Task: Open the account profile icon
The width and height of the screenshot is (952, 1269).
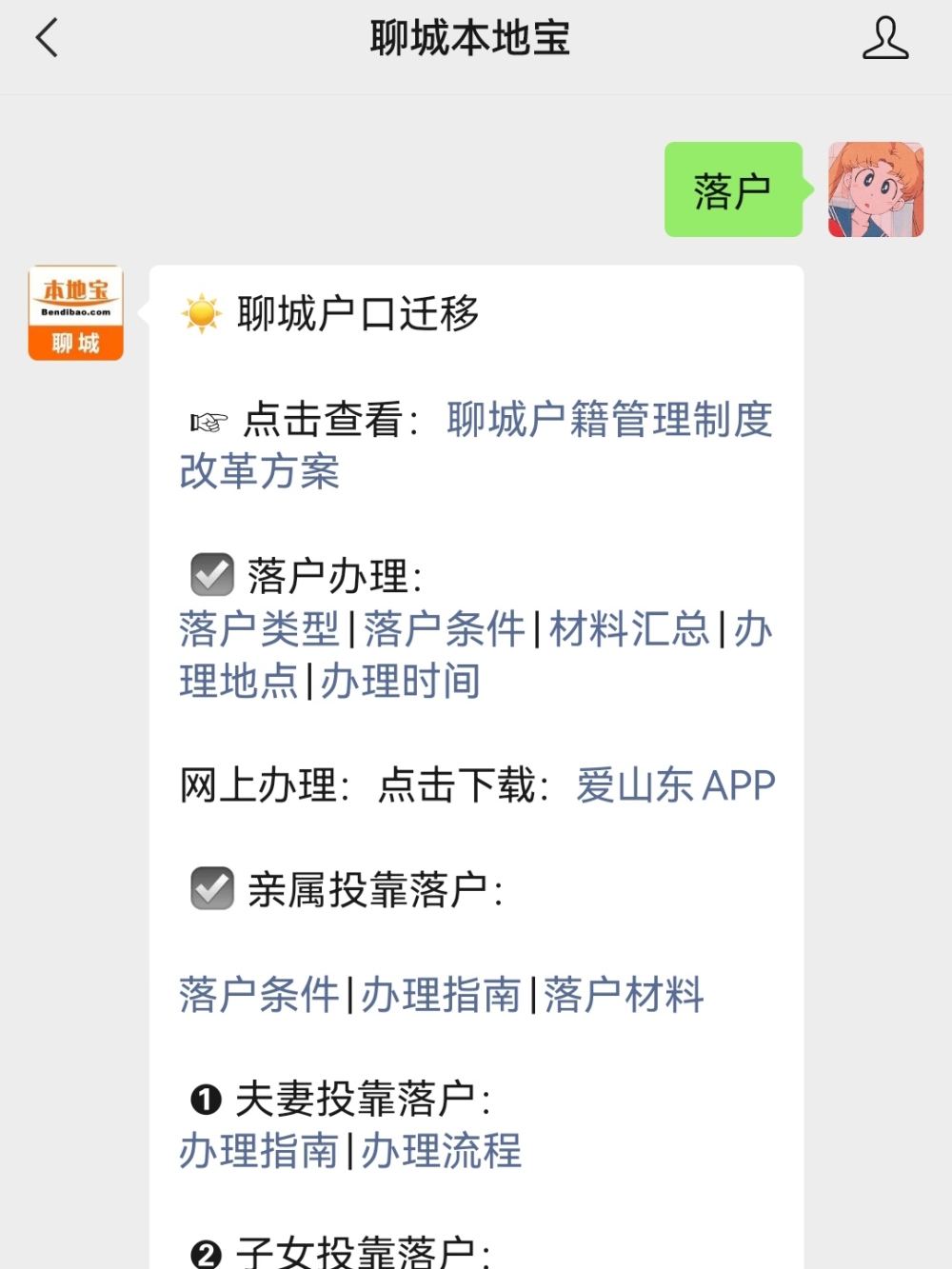Action: (884, 39)
